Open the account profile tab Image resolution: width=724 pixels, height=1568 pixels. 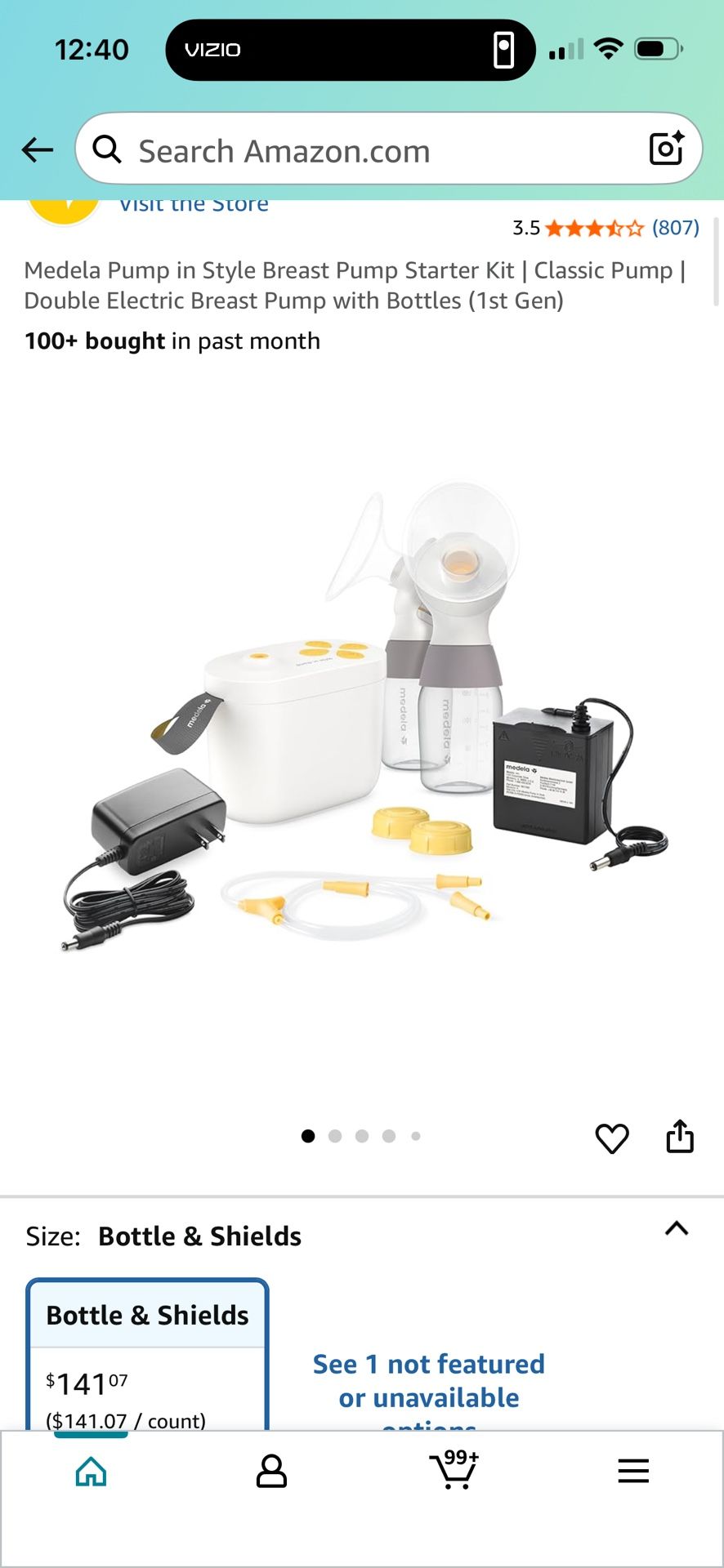(x=271, y=1472)
